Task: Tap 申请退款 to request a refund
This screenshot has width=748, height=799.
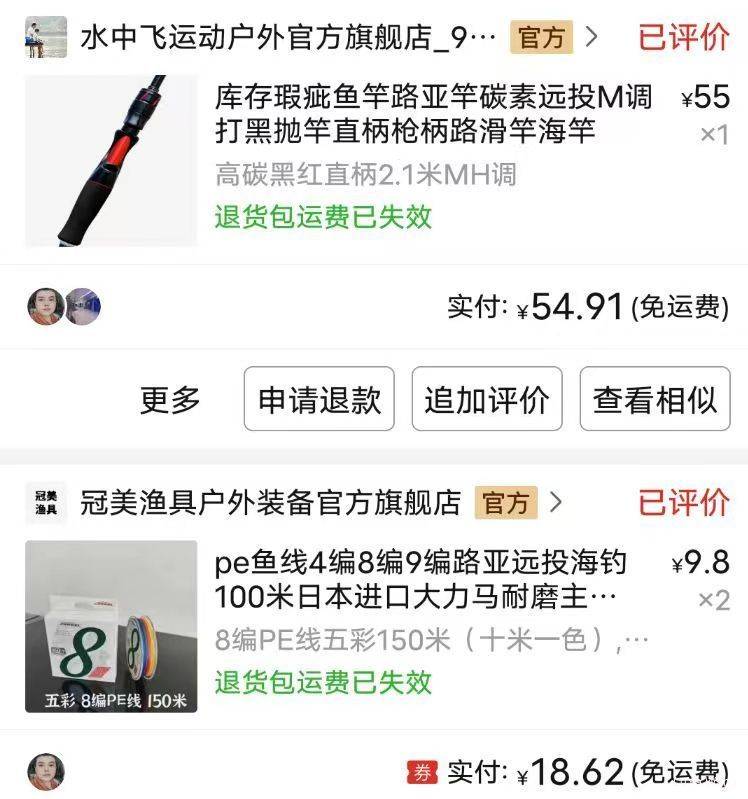Action: coord(319,400)
